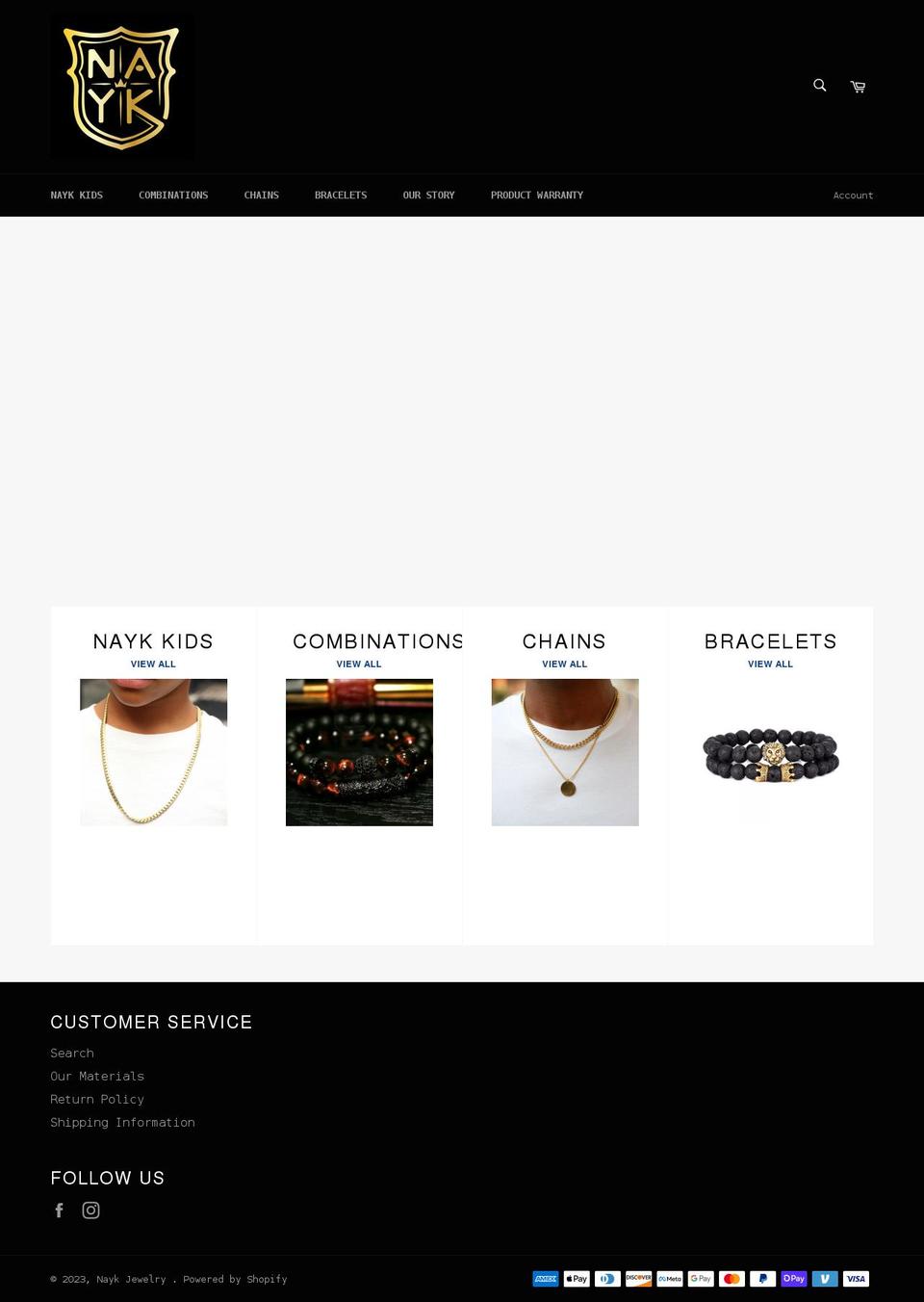This screenshot has height=1302, width=924.
Task: Open the PRODUCT WARRANTY menu item
Action: 536,195
